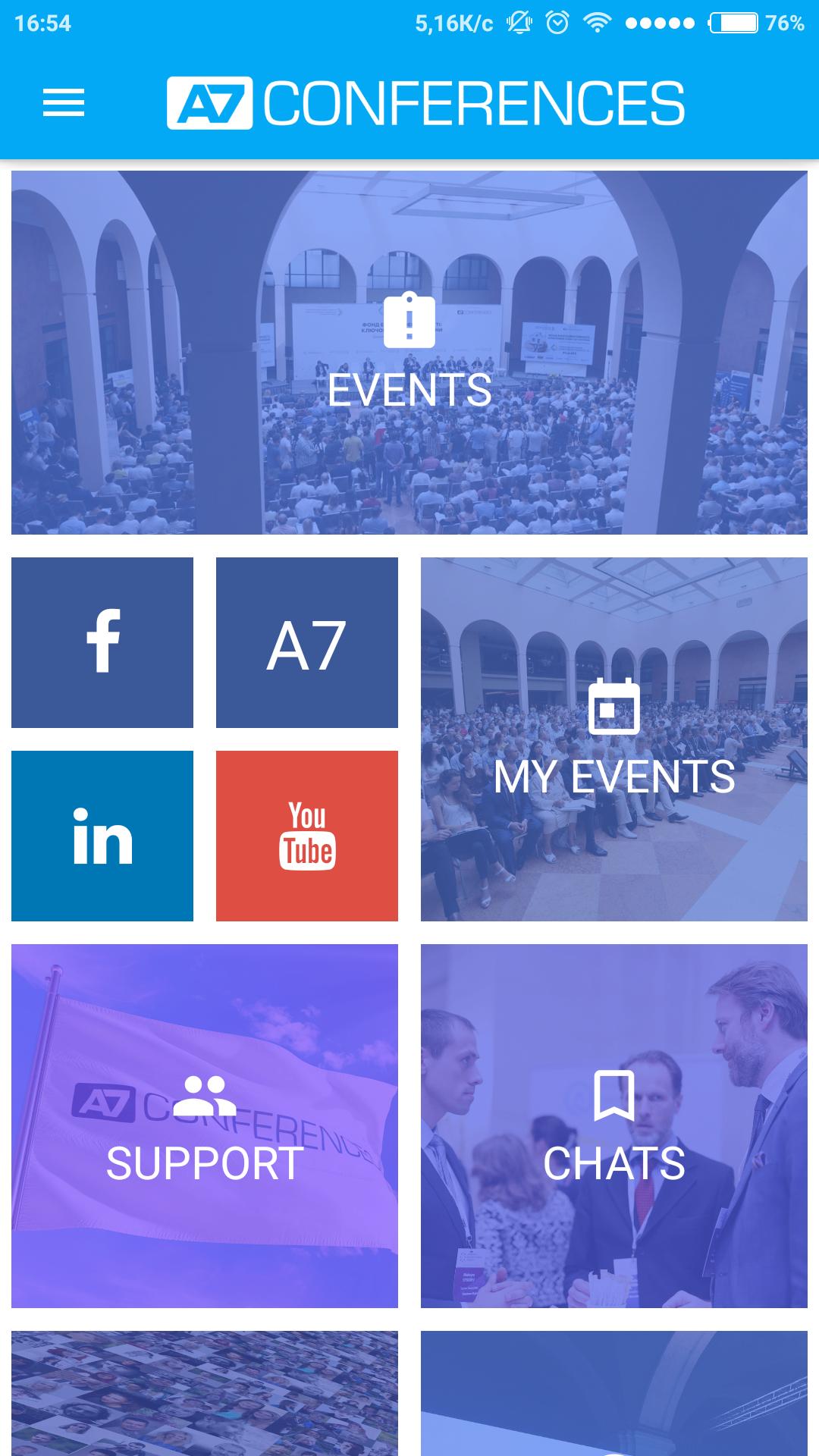Open the LinkedIn tile
This screenshot has height=1456, width=819.
click(x=102, y=836)
